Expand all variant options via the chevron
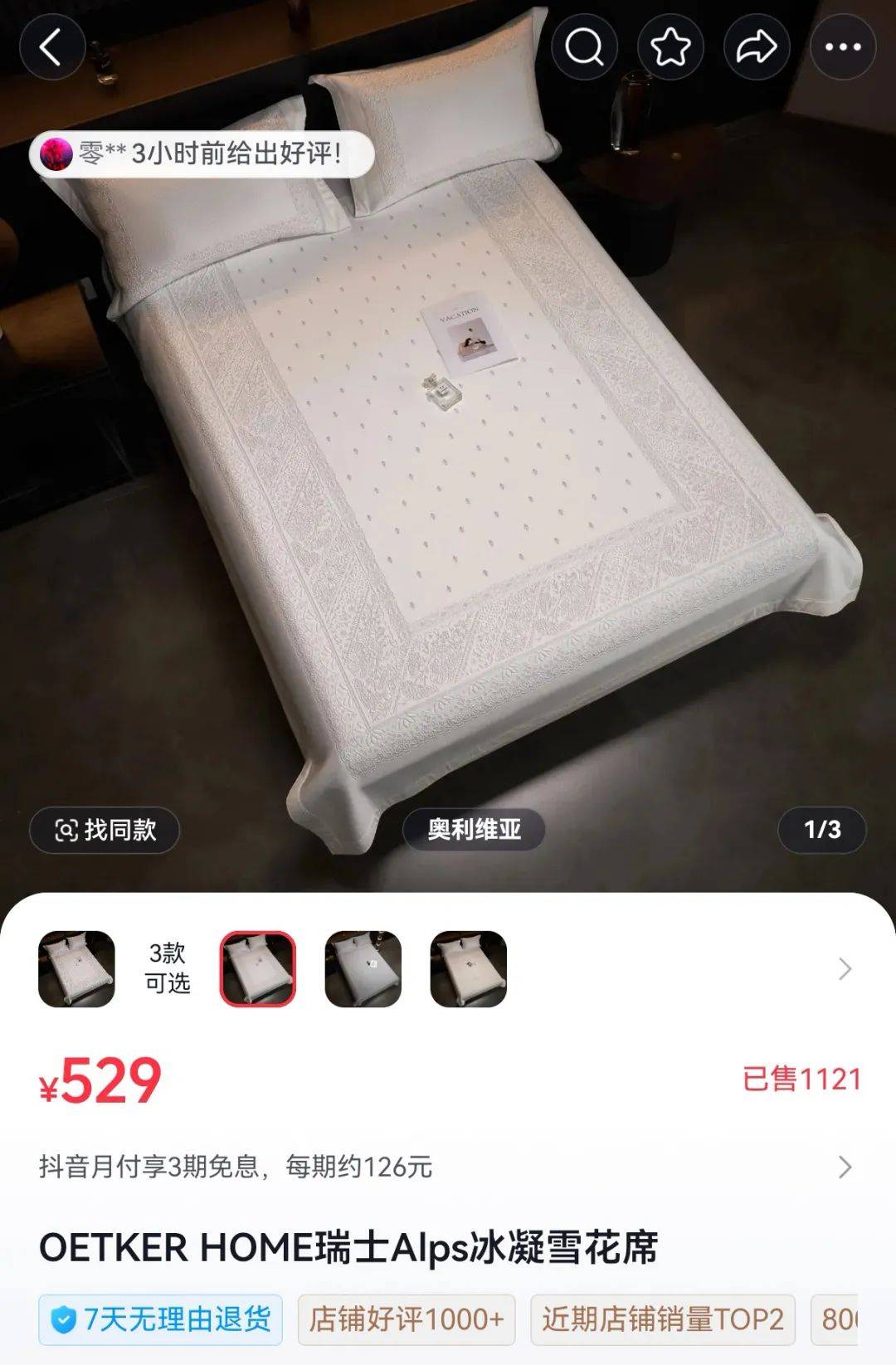 pyautogui.click(x=845, y=968)
